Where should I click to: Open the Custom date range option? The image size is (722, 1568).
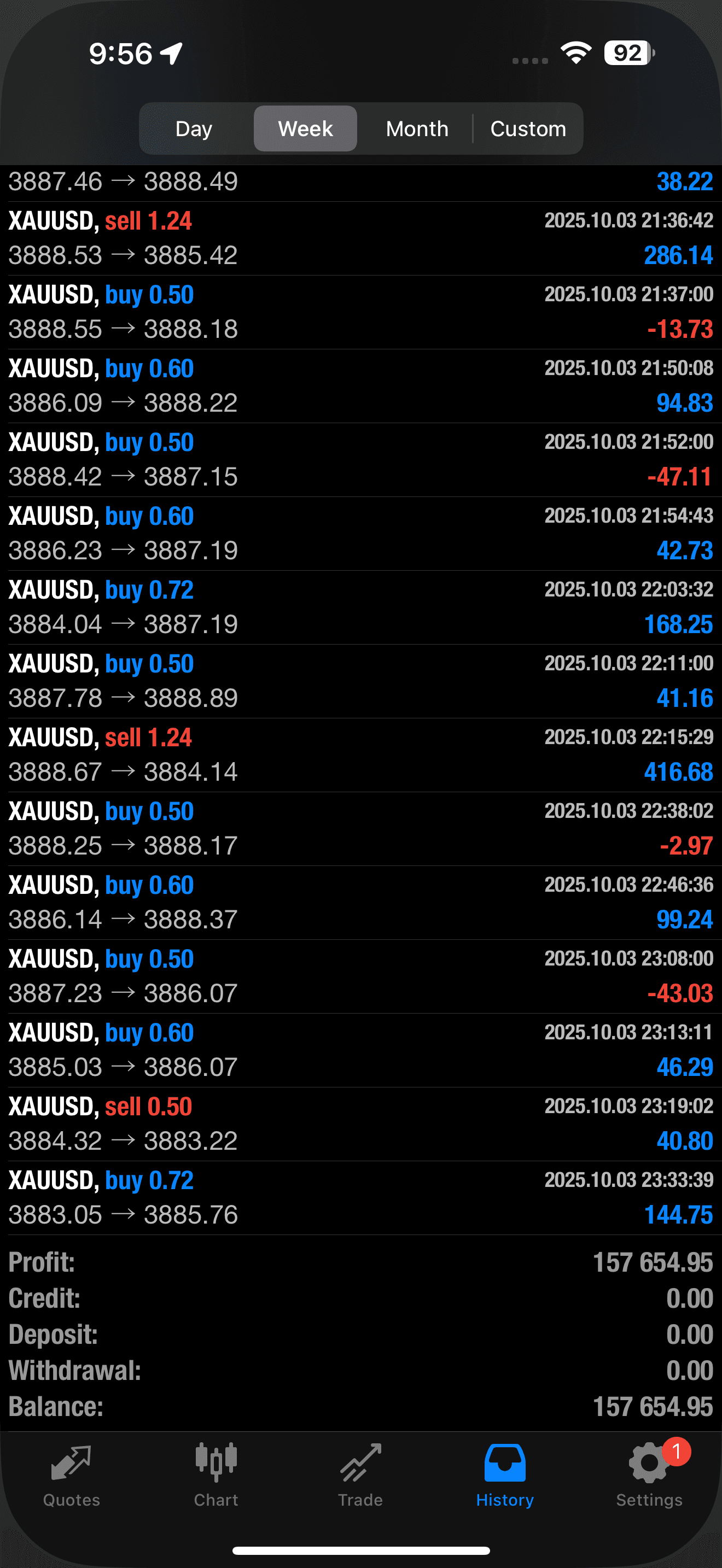click(x=528, y=128)
